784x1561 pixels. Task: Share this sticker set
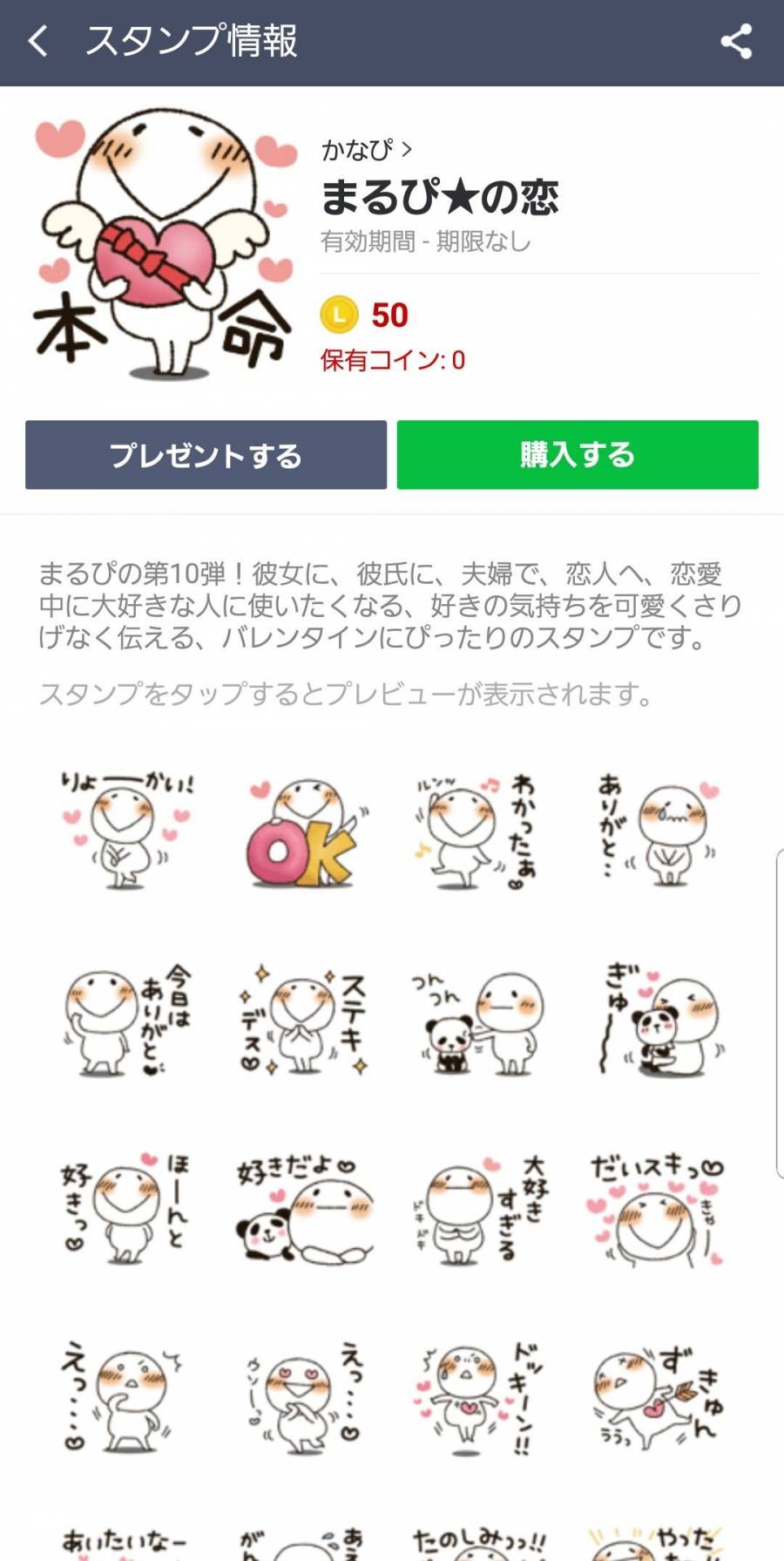coord(736,41)
